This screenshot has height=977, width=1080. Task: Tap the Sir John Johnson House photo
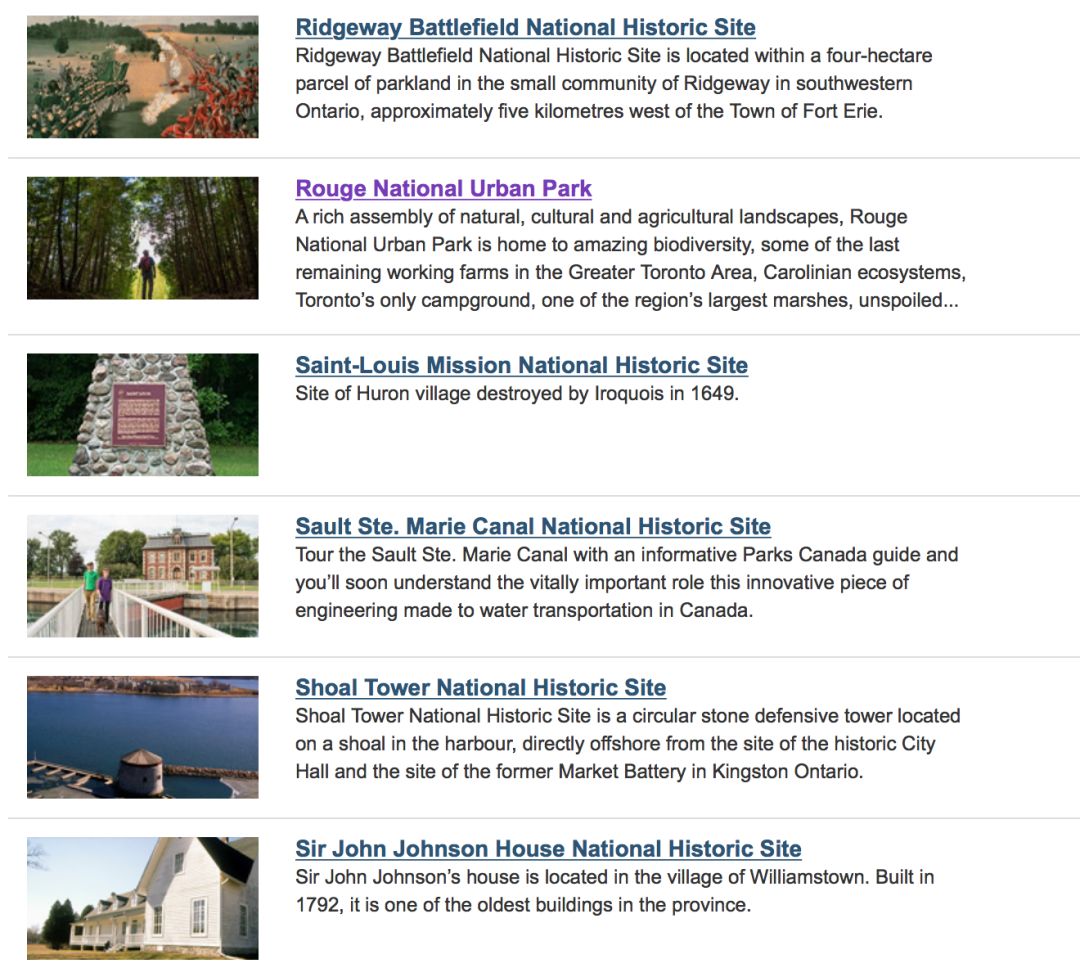142,898
